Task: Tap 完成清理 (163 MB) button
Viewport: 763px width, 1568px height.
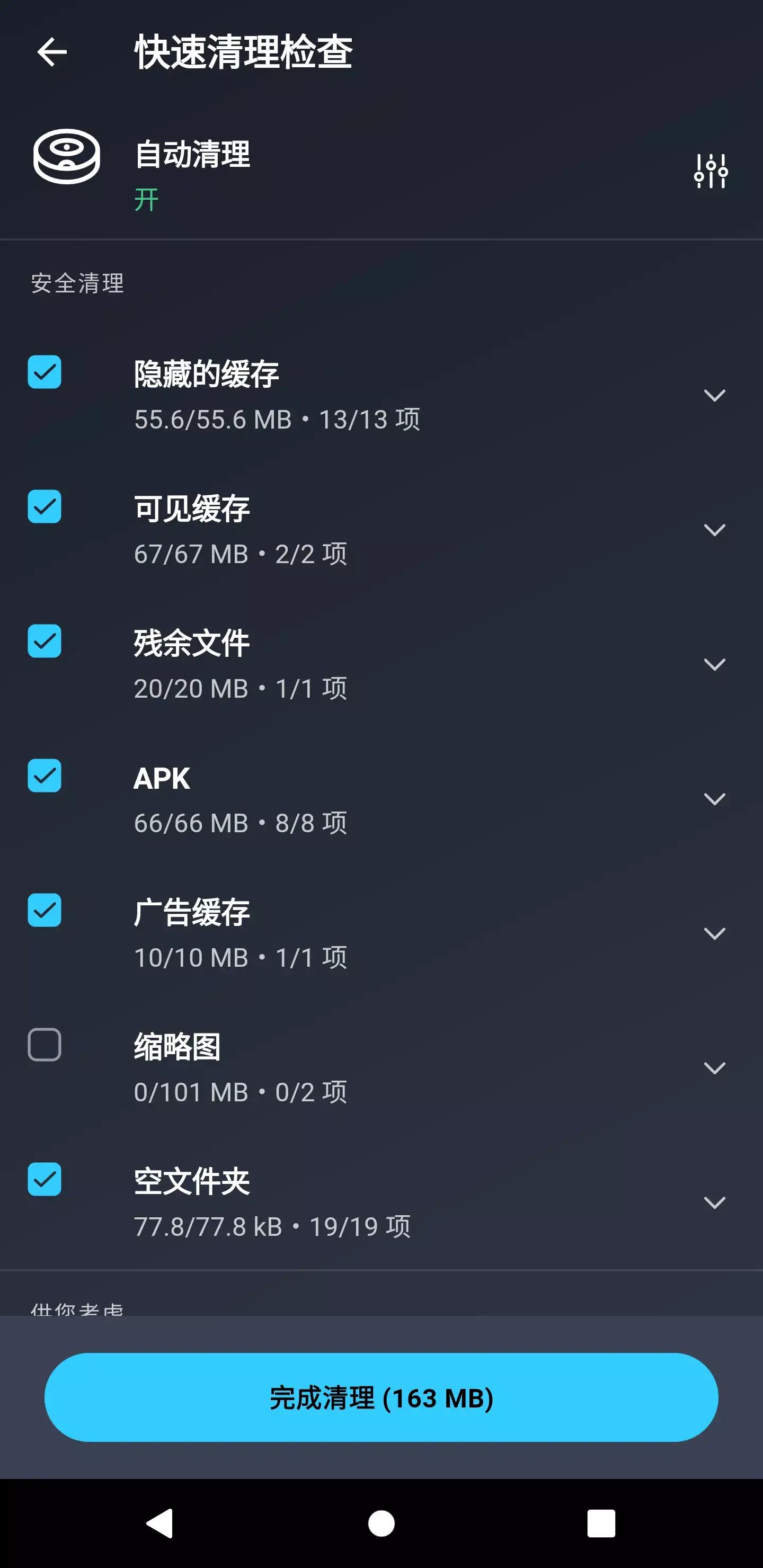Action: click(381, 1399)
